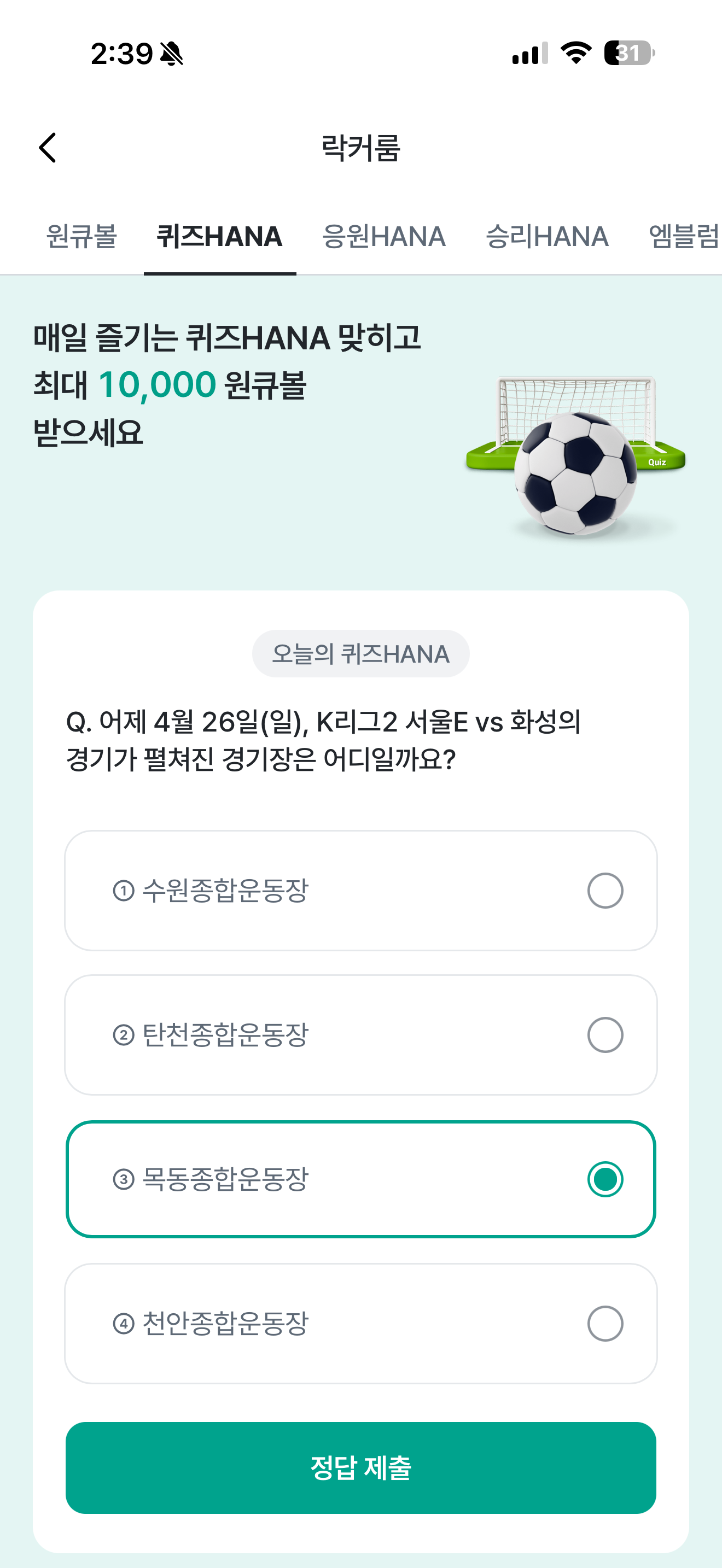Viewport: 722px width, 1568px height.
Task: Open the 퀴즈HANA tab
Action: [220, 236]
